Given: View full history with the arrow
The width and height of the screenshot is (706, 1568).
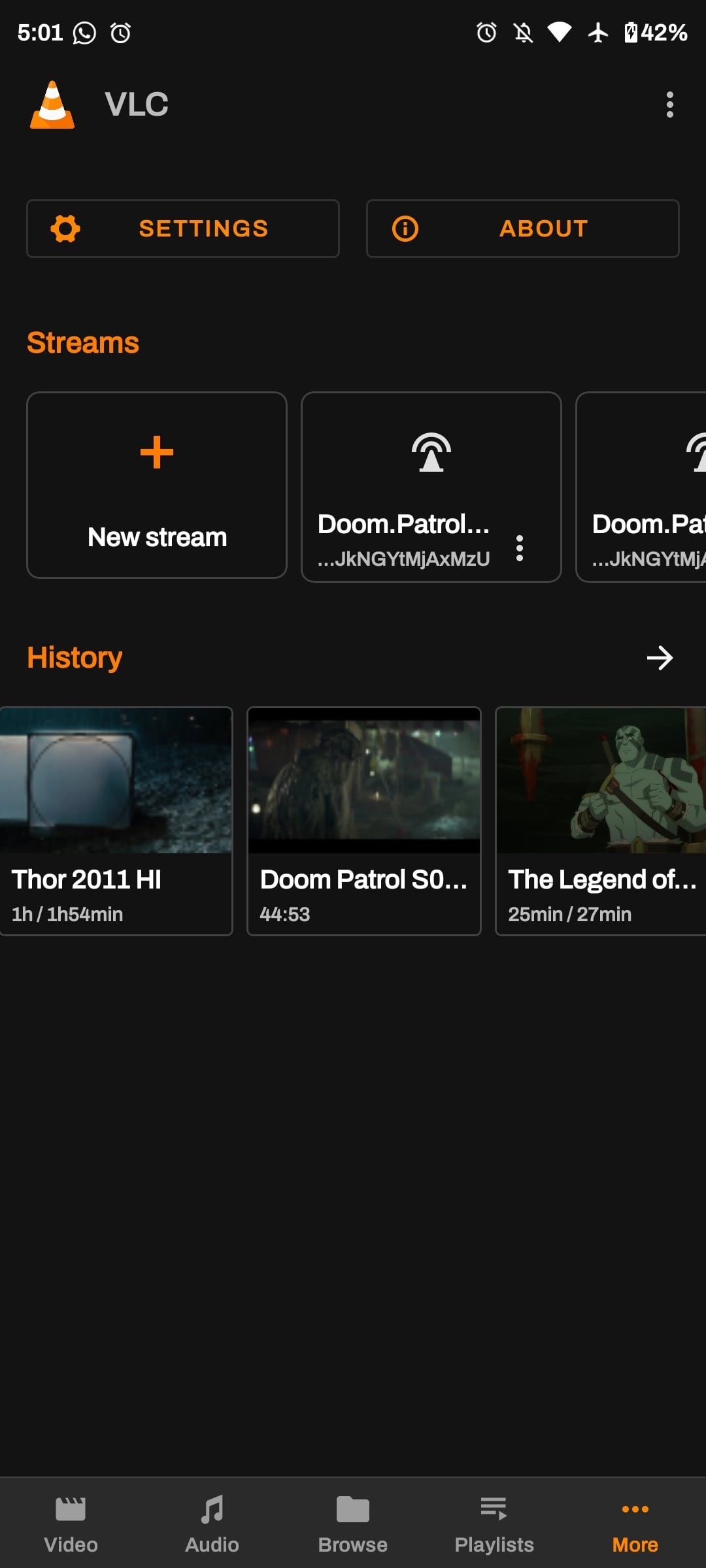Looking at the screenshot, I should coord(660,658).
